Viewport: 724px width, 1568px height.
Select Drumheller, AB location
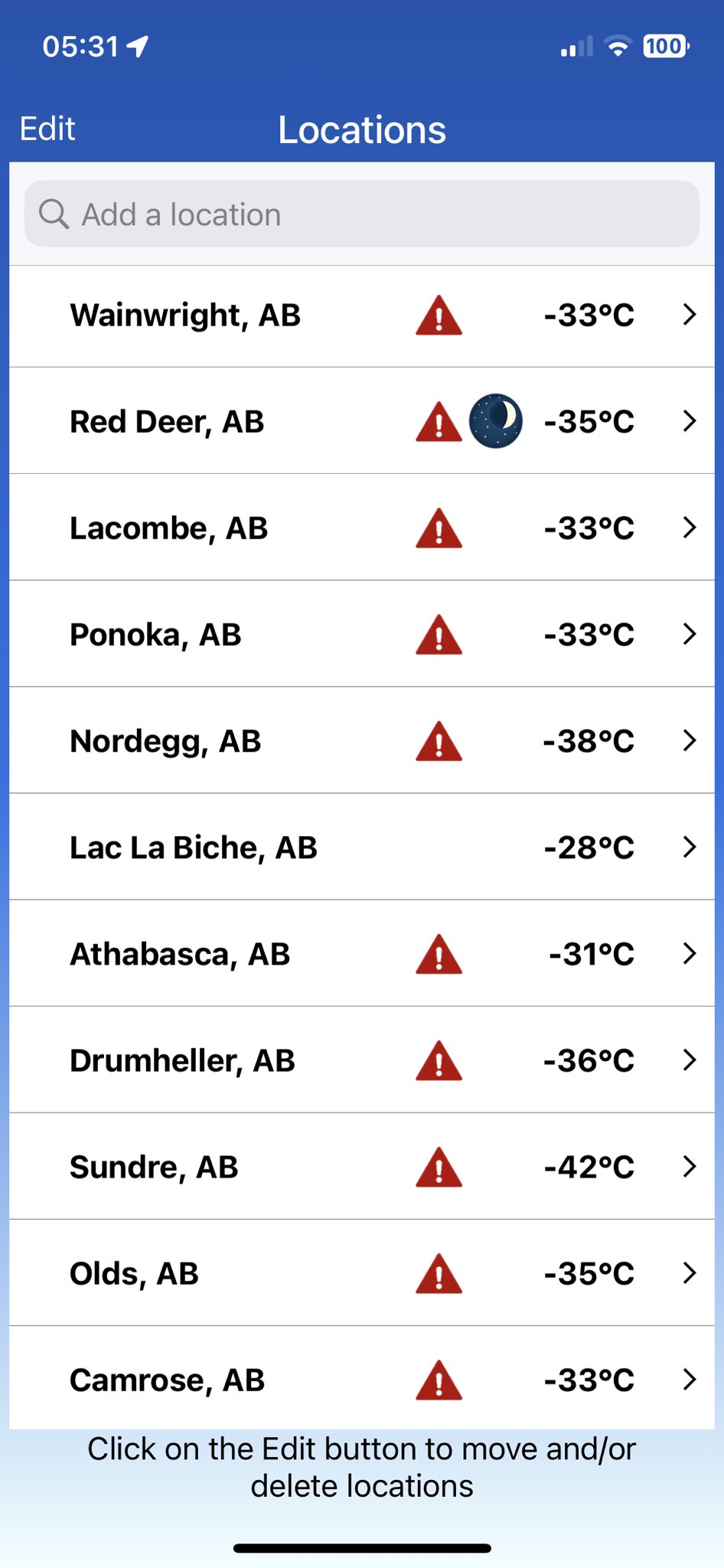click(362, 1060)
